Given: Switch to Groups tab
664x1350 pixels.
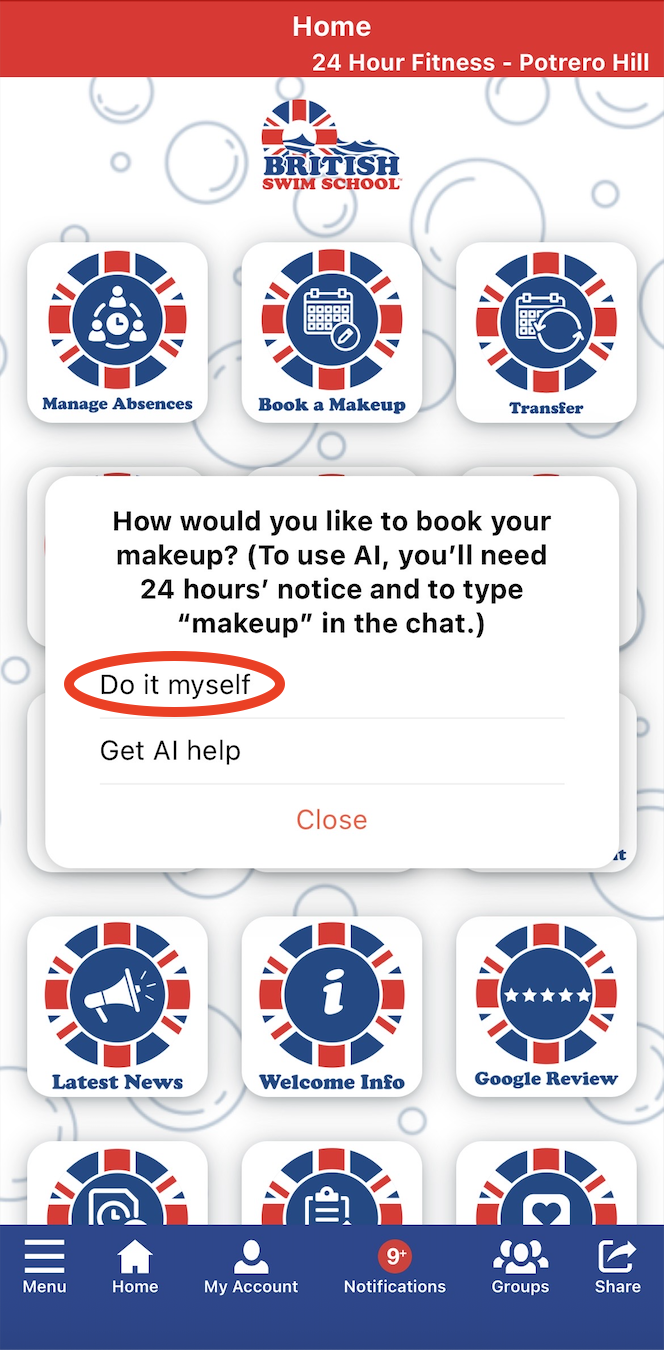Looking at the screenshot, I should (520, 1267).
